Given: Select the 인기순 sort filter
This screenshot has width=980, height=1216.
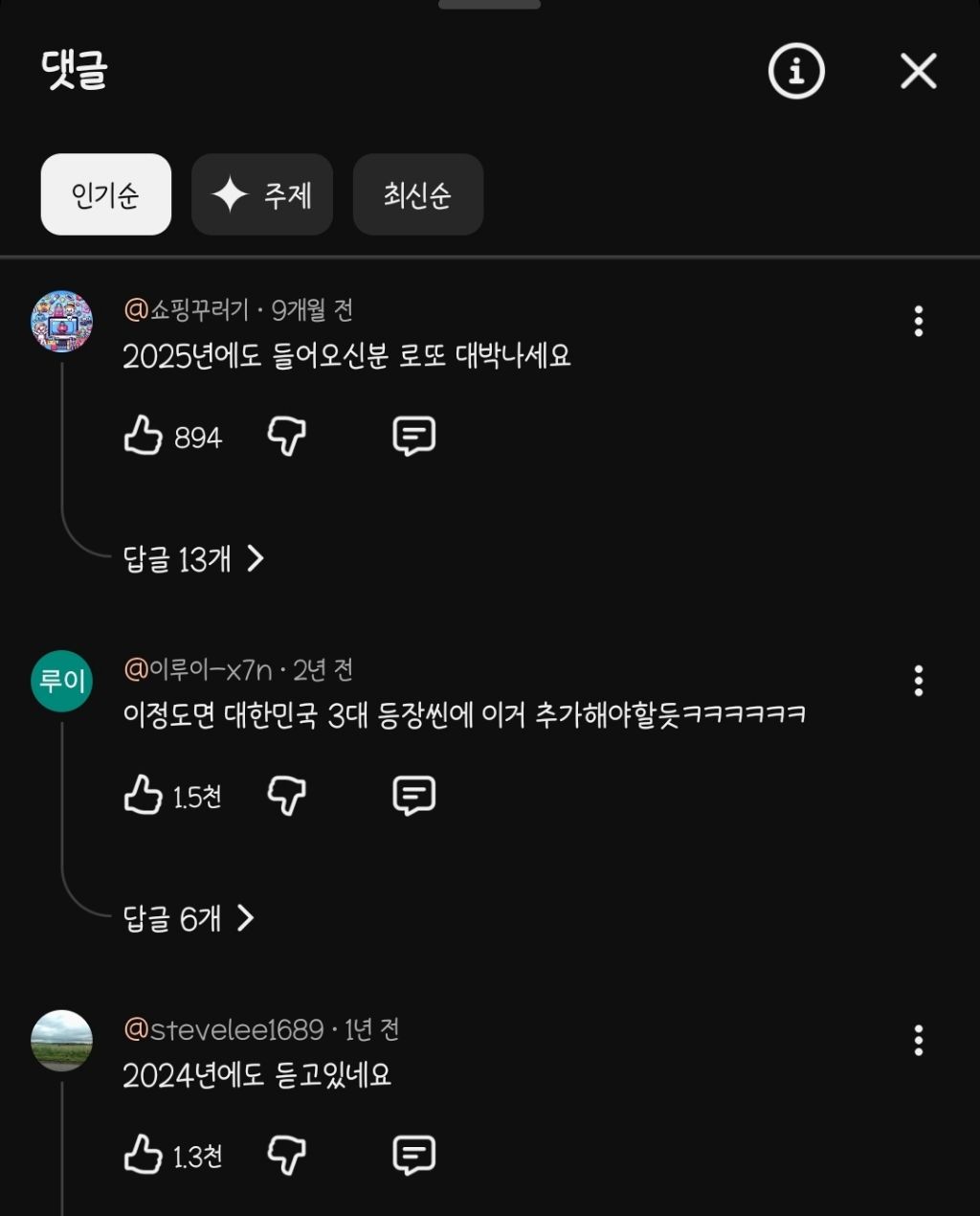Looking at the screenshot, I should click(x=105, y=194).
